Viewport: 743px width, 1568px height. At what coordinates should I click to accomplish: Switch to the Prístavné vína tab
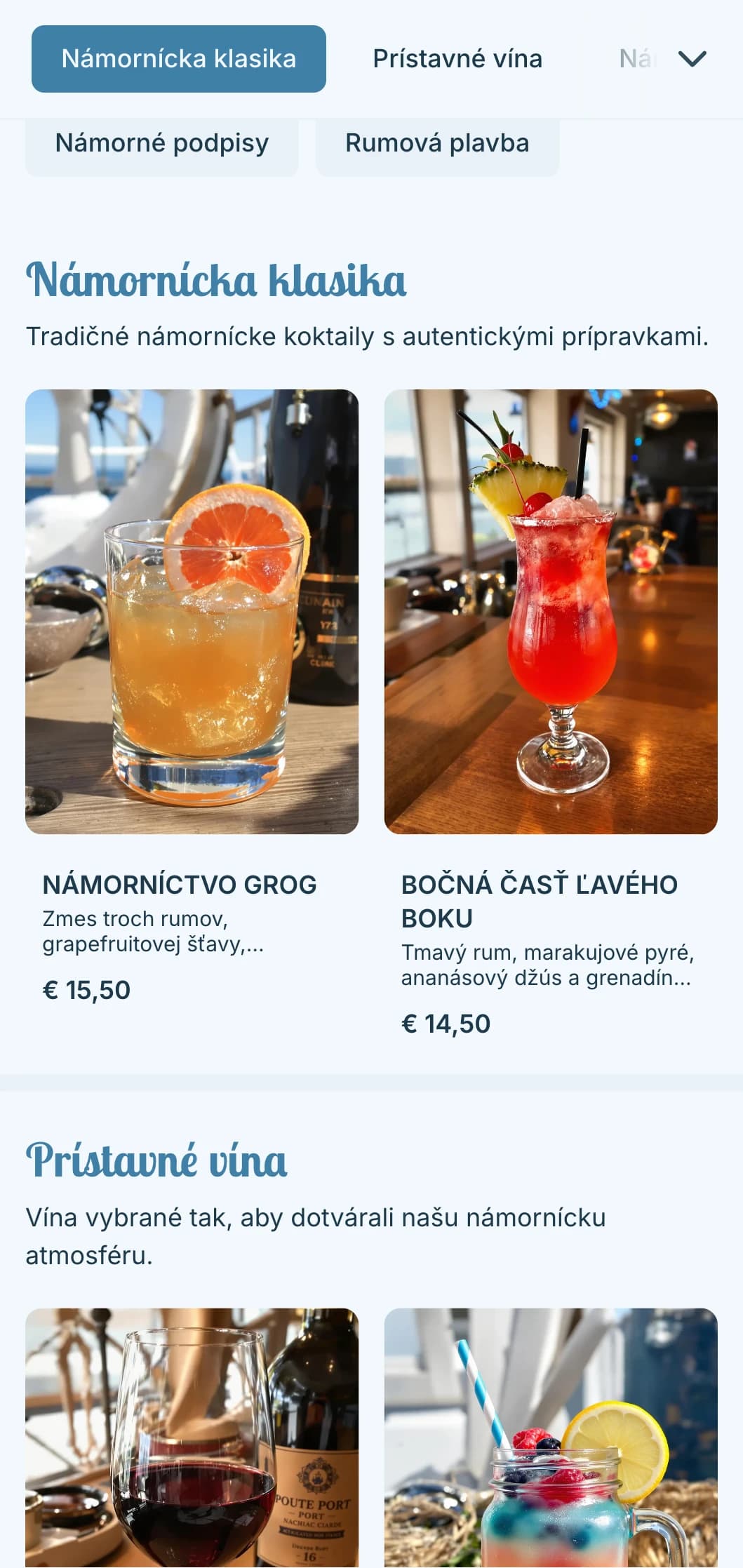(x=457, y=59)
